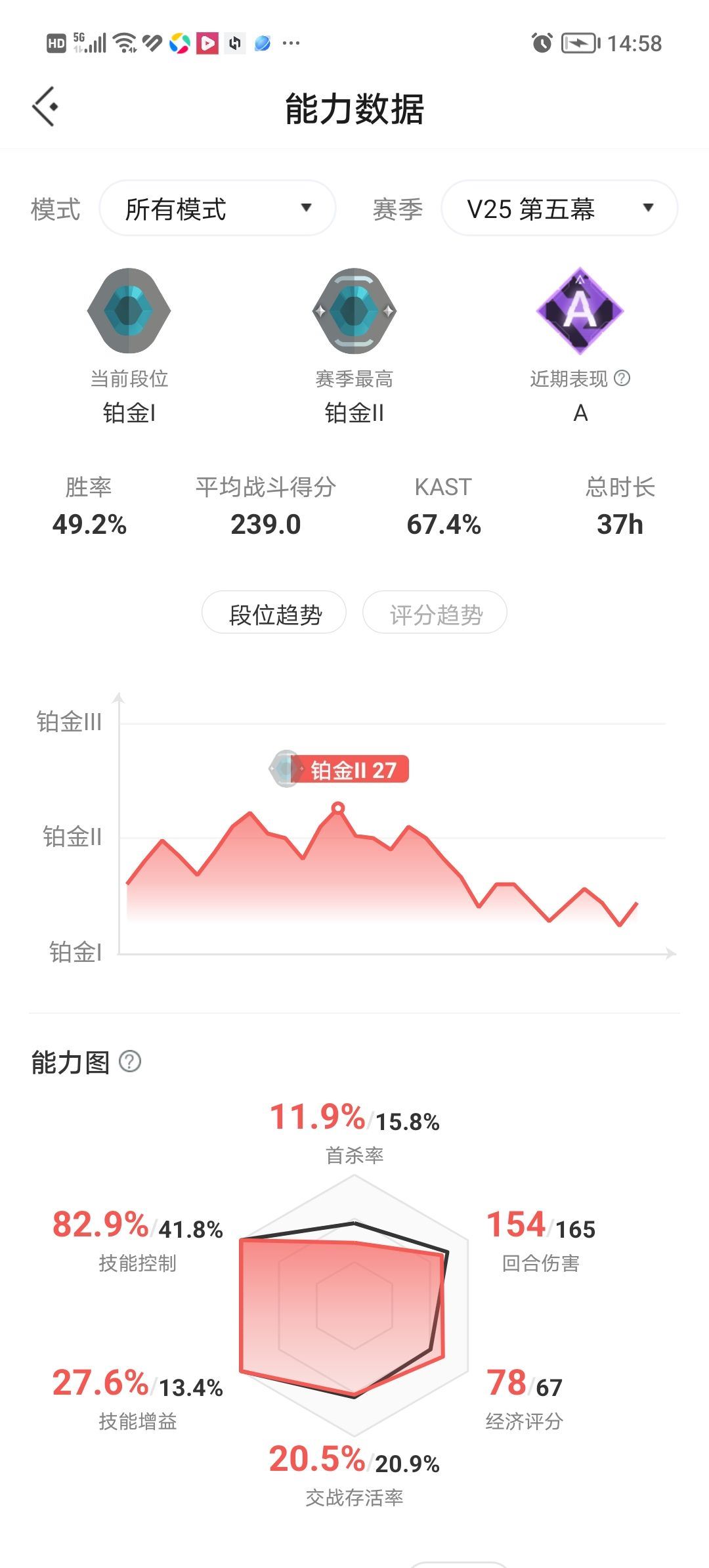Switch to 段位趋势 tab

(x=274, y=614)
